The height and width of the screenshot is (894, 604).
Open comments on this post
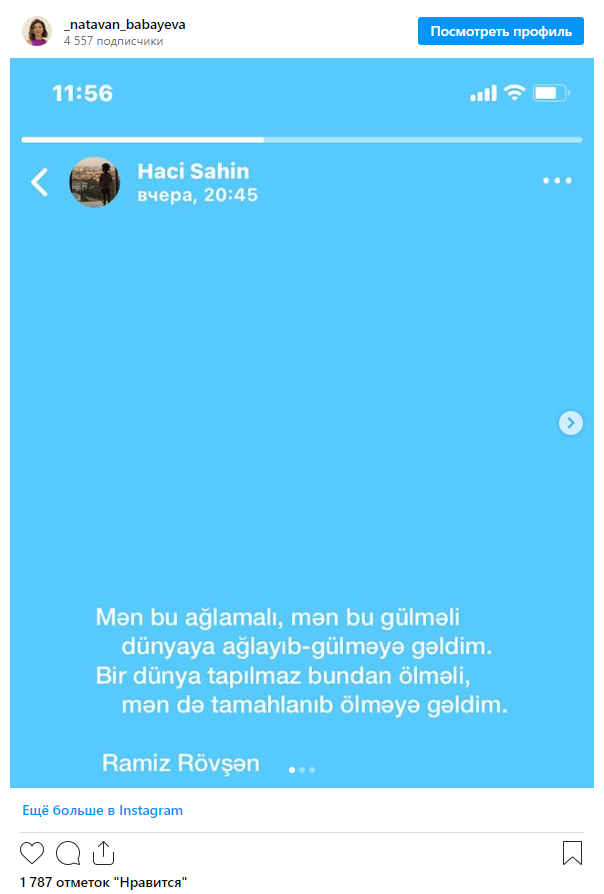68,853
